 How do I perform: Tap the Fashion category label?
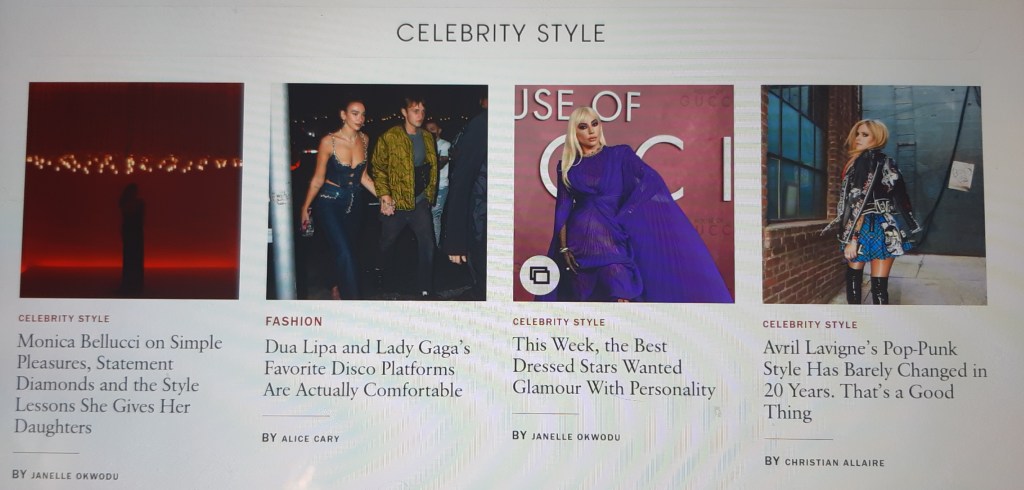pyautogui.click(x=293, y=321)
